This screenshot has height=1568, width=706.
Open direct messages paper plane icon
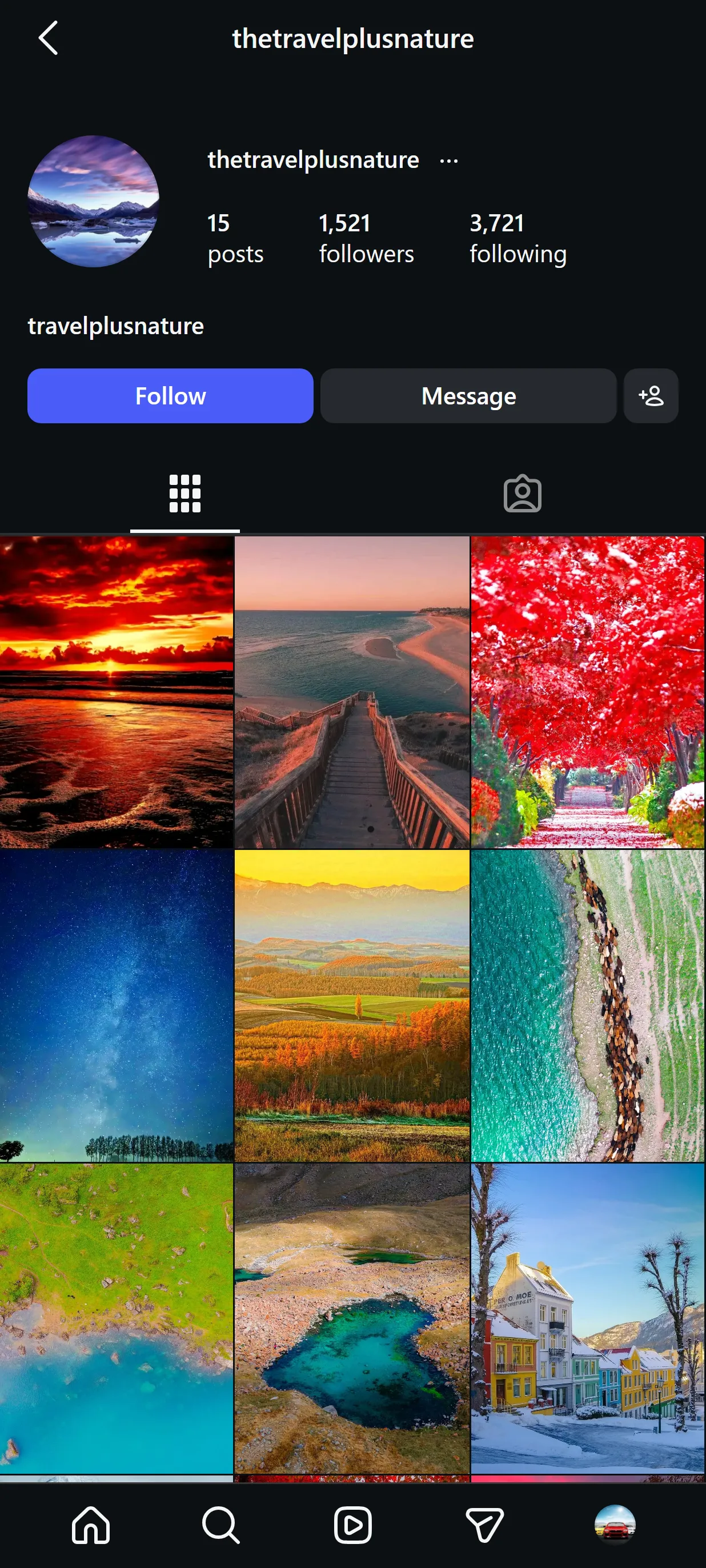tap(484, 1525)
